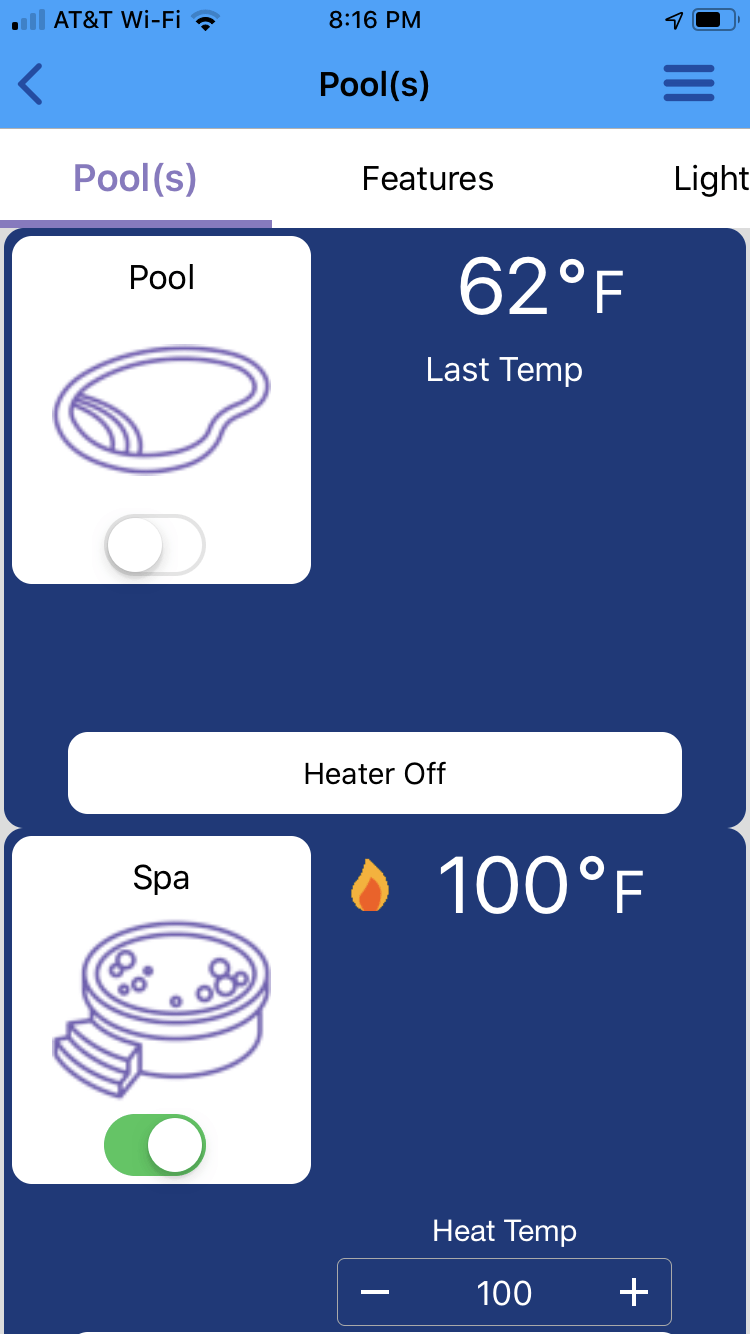Turn off the Spa switch
The image size is (750, 1334).
[x=155, y=1145]
